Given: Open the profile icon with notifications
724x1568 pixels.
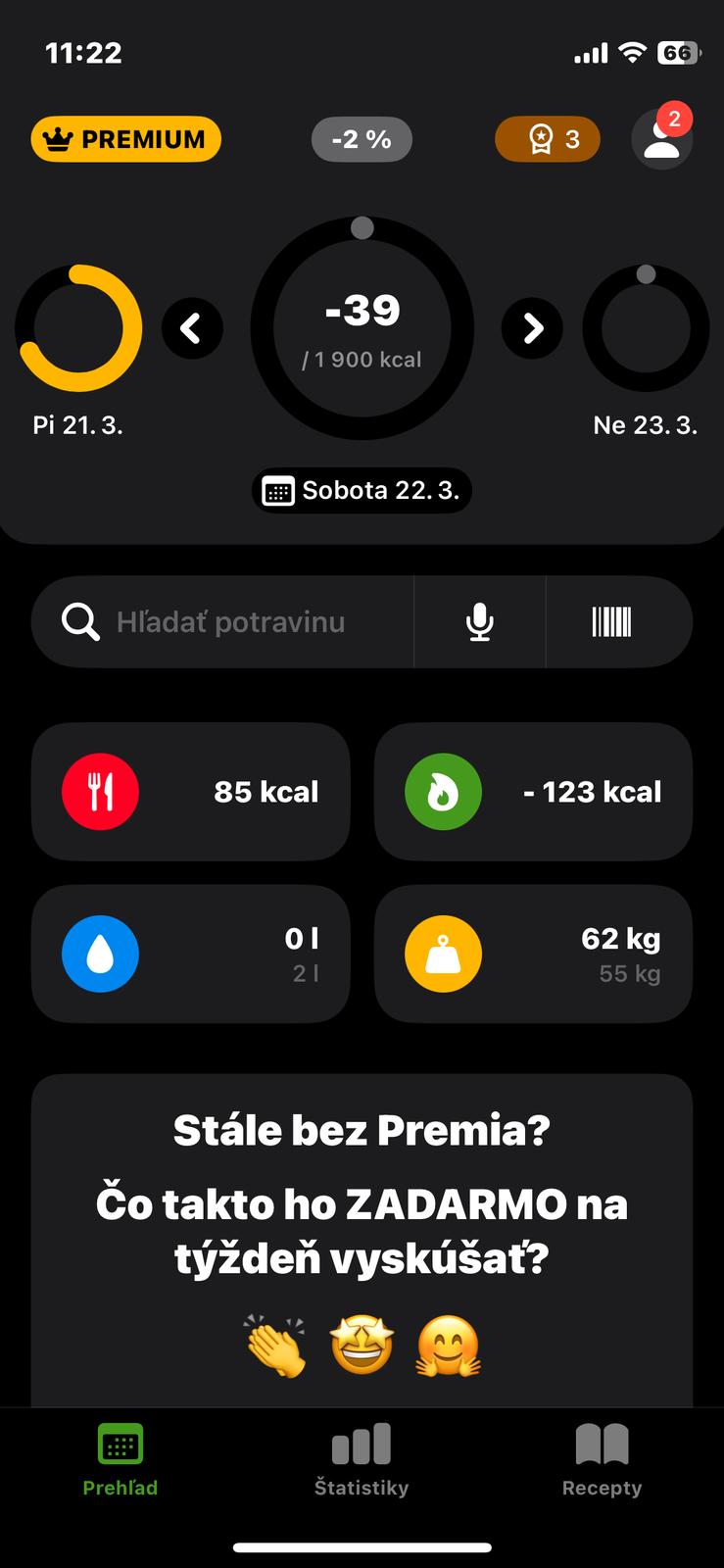Looking at the screenshot, I should point(661,139).
